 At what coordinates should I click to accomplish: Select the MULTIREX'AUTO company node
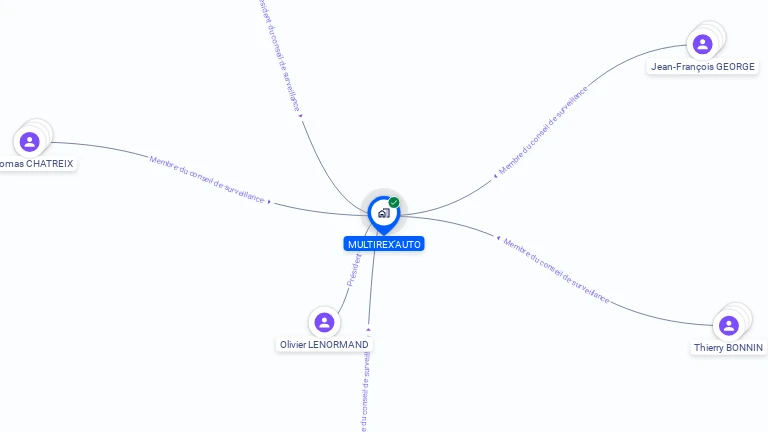click(x=383, y=213)
